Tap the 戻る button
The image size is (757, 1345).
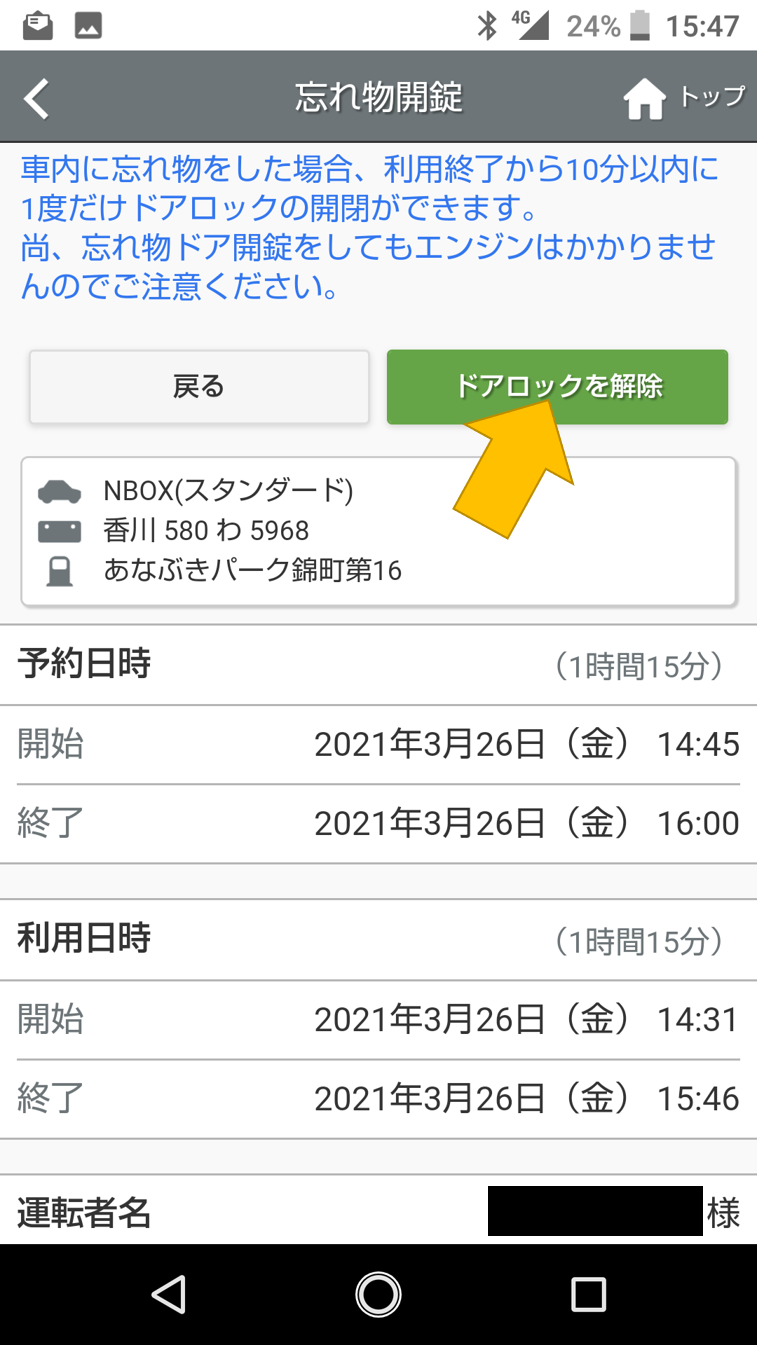[x=199, y=387]
